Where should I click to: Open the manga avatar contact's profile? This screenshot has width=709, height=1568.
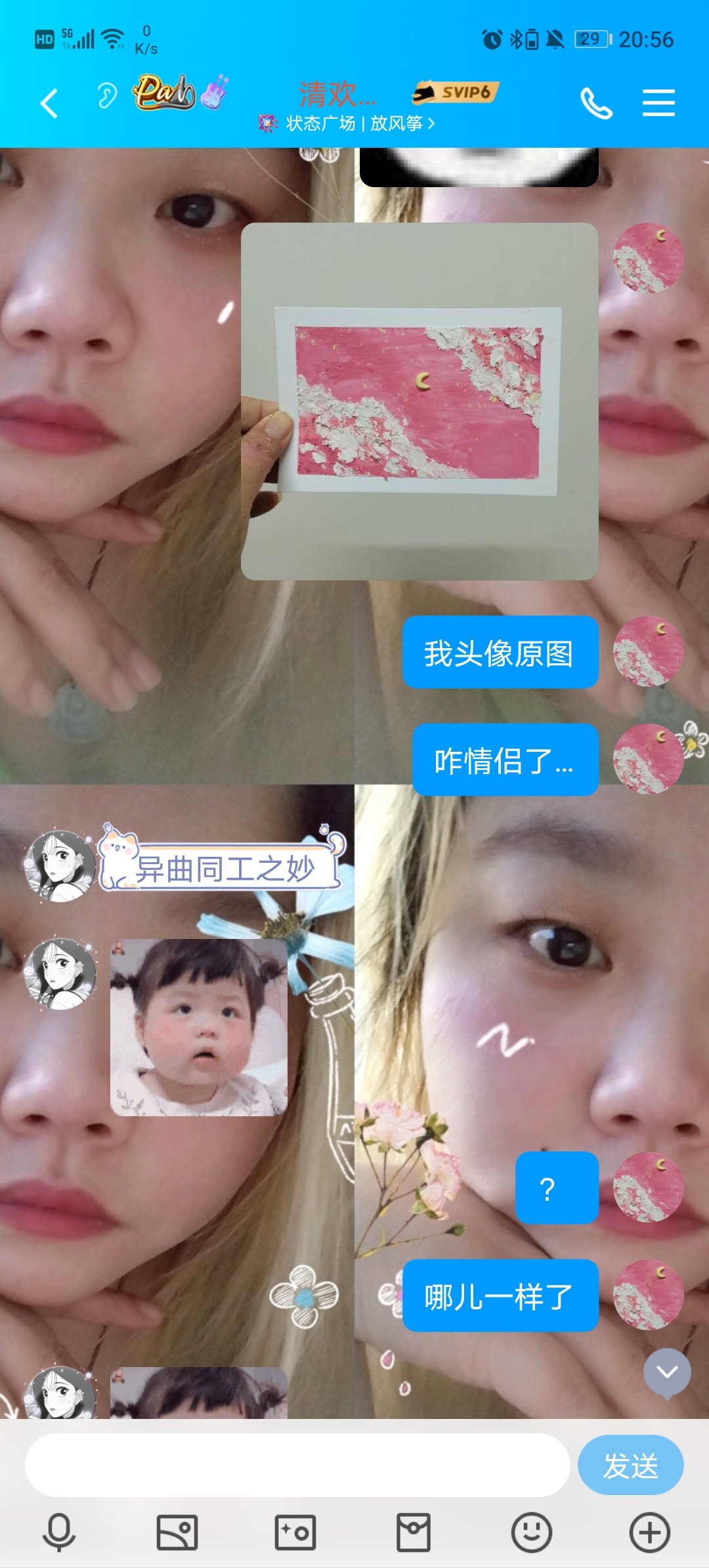(x=60, y=866)
